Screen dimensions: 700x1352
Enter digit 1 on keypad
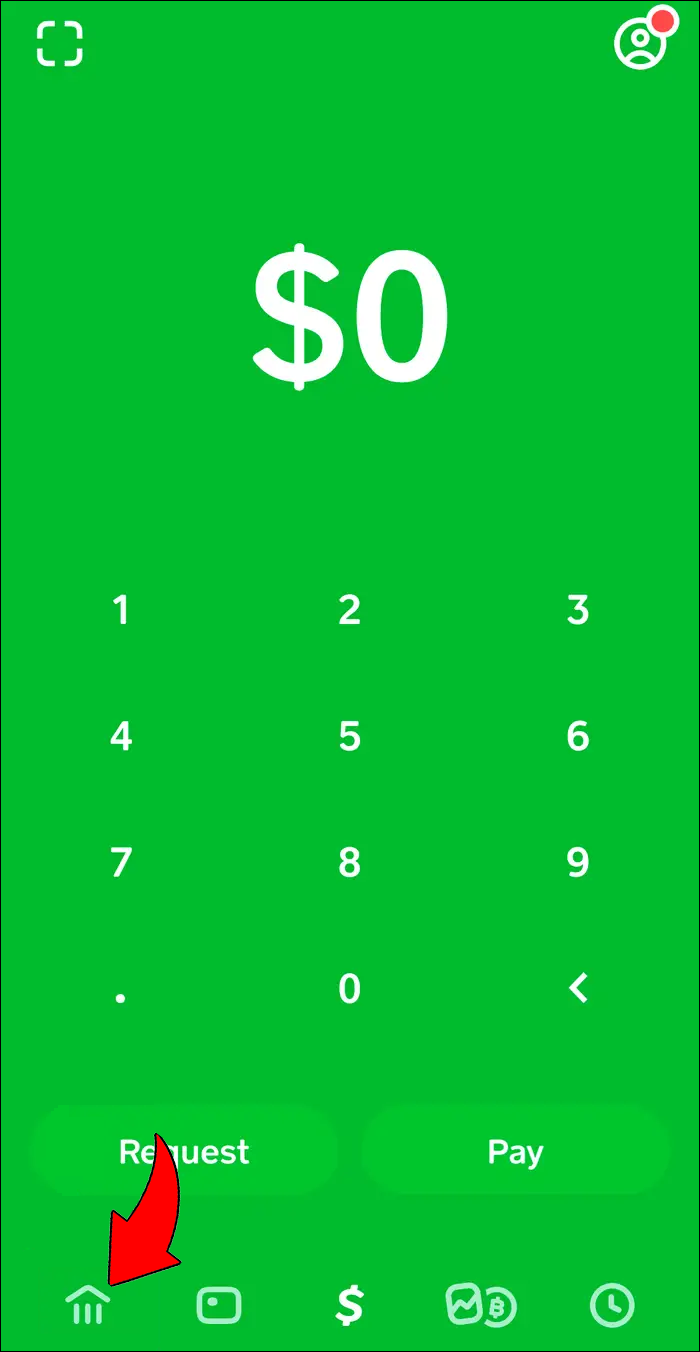121,610
